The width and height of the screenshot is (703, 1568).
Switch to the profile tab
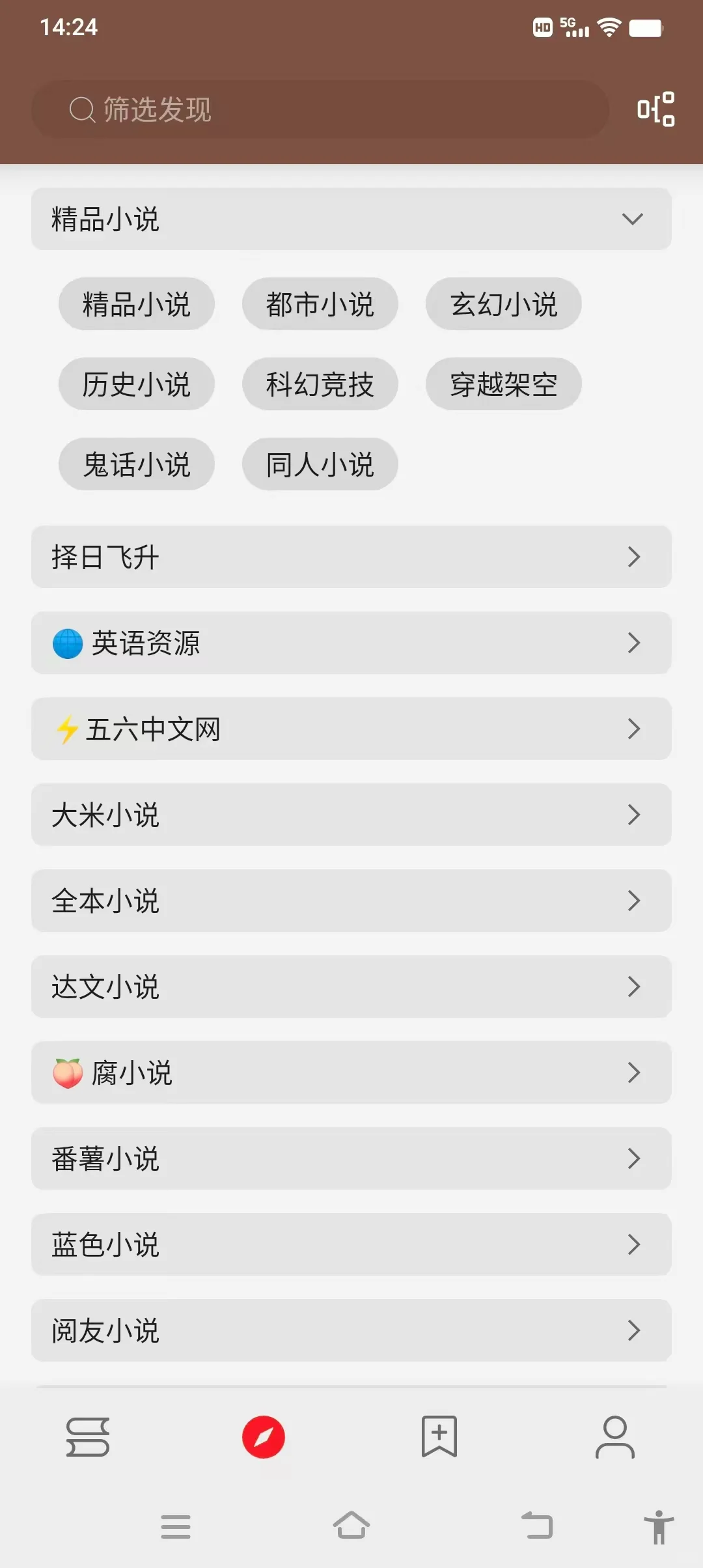[x=615, y=1436]
